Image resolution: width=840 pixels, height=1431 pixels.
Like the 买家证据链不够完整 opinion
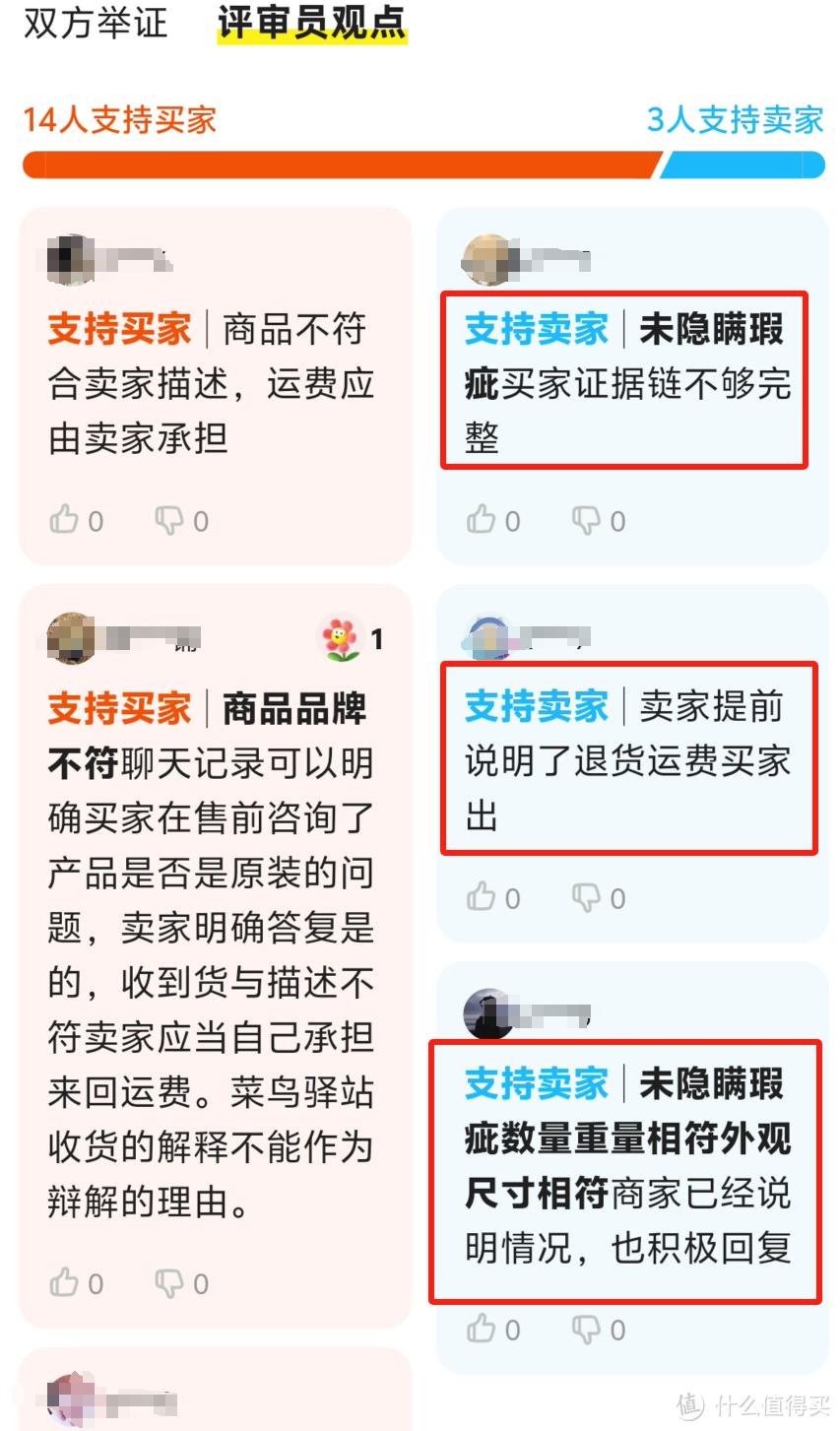click(482, 520)
